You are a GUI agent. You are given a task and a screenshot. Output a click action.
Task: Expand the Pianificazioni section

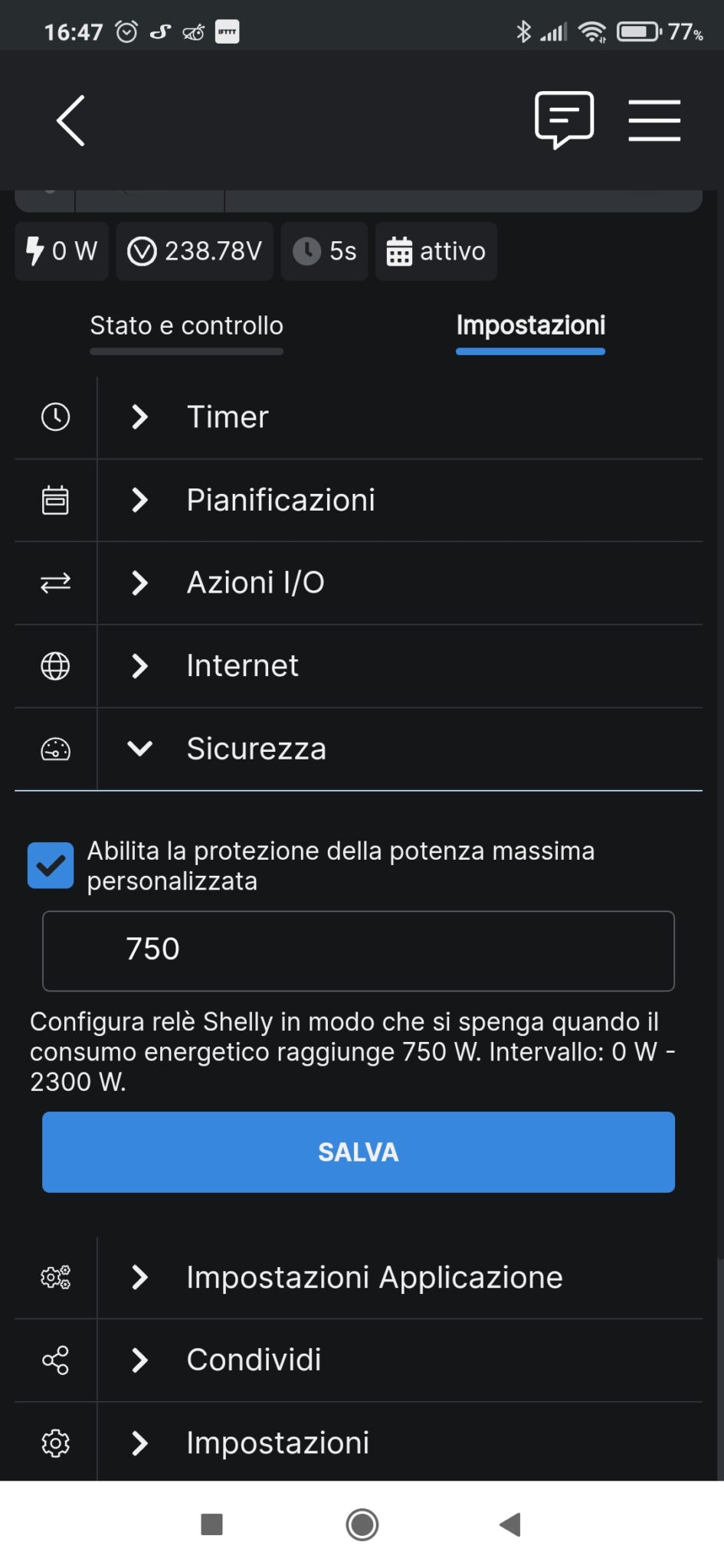[x=280, y=499]
